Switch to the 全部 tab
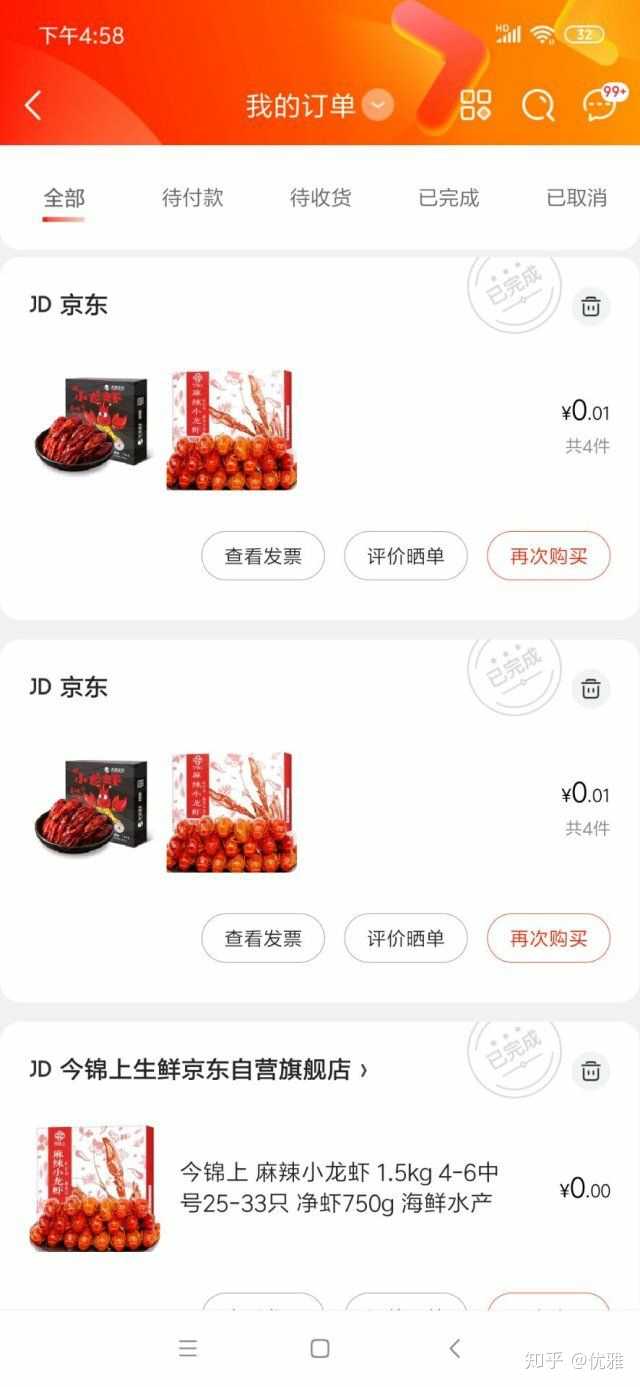Screen dimensions: 640x1387 (x=63, y=198)
